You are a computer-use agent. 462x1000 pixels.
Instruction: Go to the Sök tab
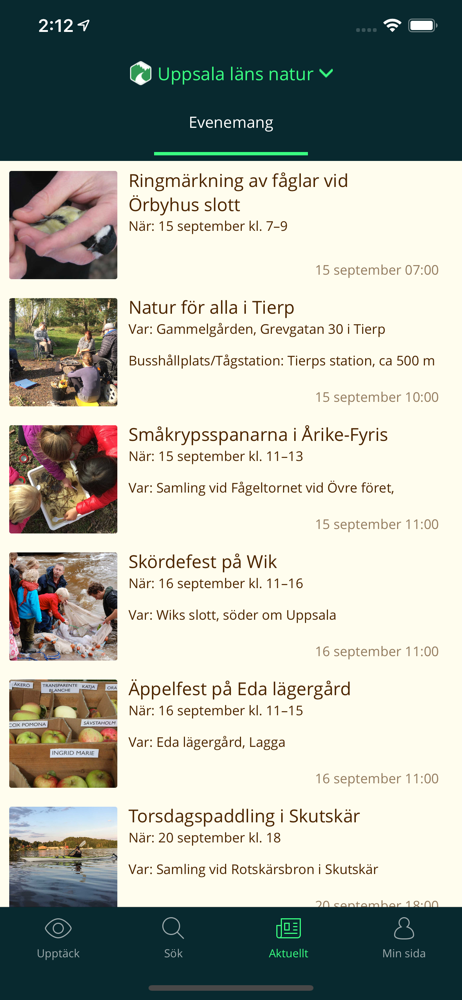click(x=173, y=939)
